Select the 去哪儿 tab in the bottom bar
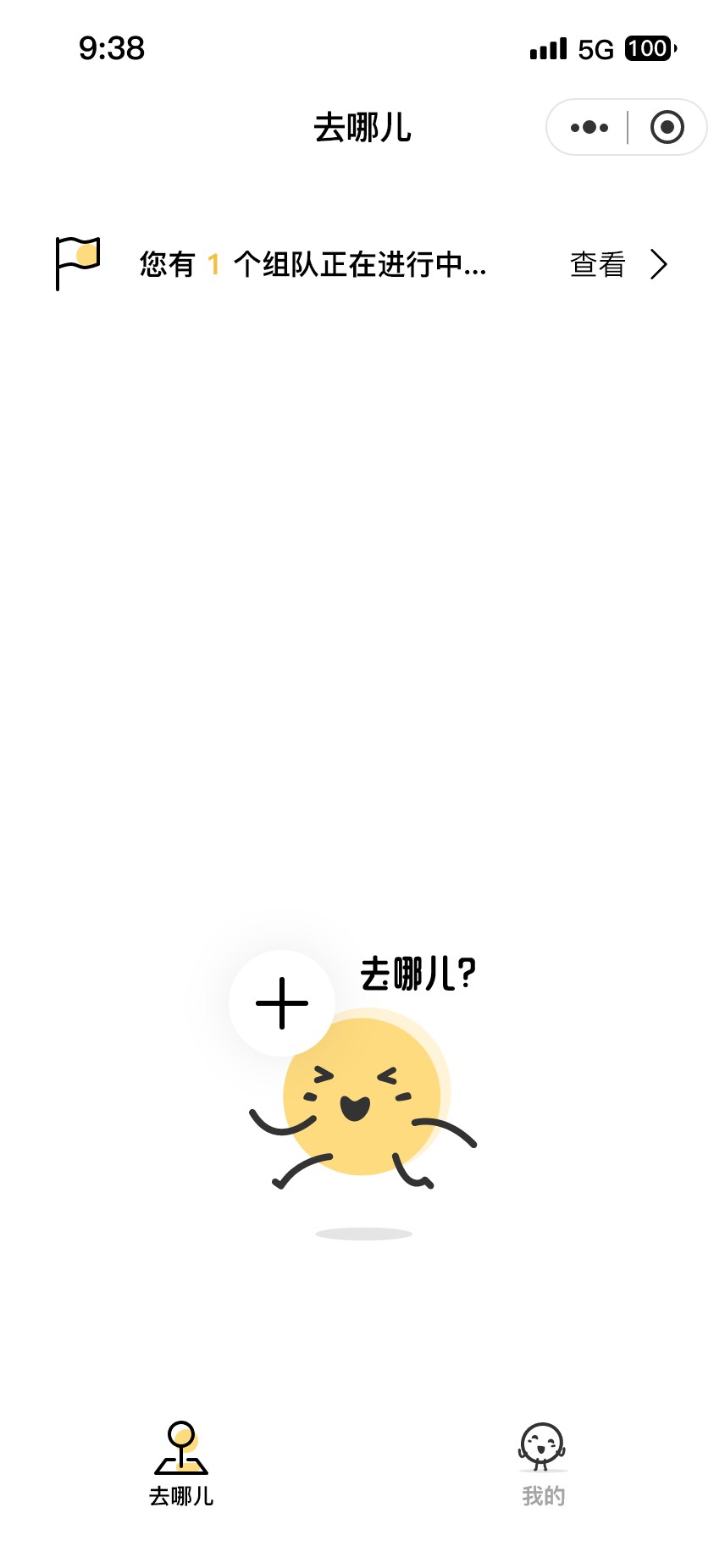The width and height of the screenshot is (725, 1568). pos(181,1465)
